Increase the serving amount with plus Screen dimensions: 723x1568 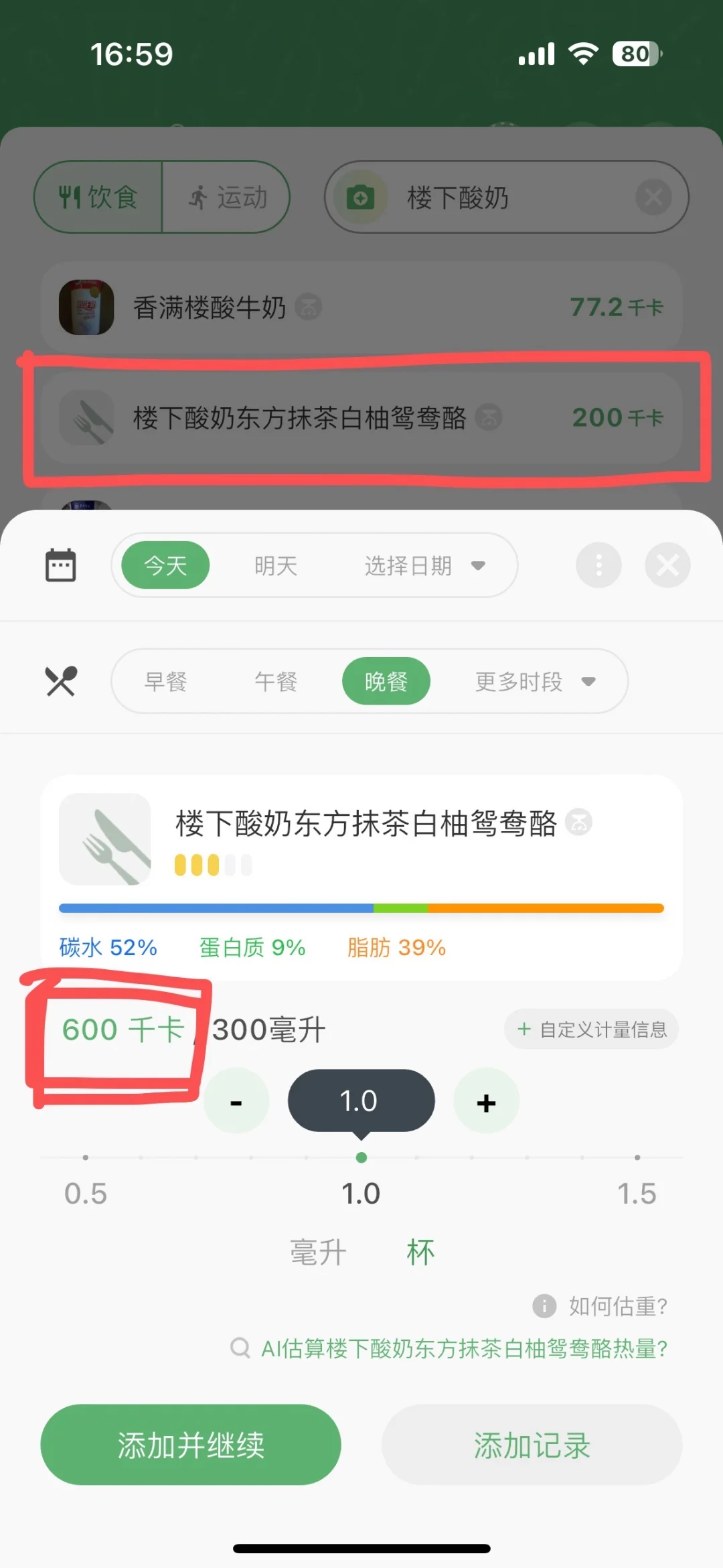pyautogui.click(x=487, y=1102)
